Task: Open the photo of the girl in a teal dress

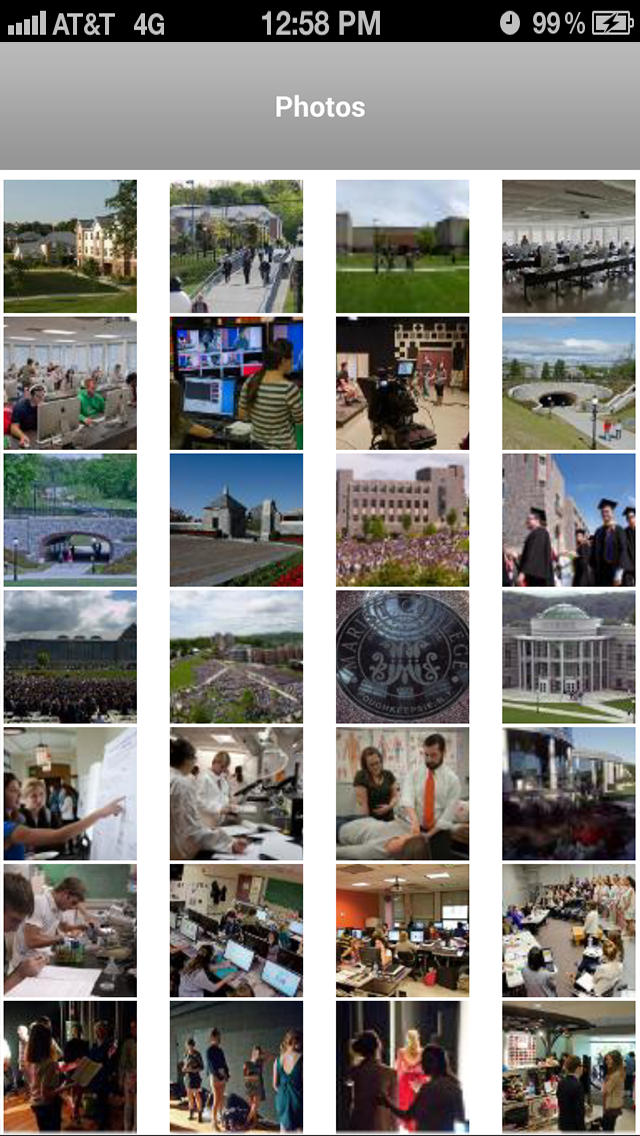Action: [236, 1067]
